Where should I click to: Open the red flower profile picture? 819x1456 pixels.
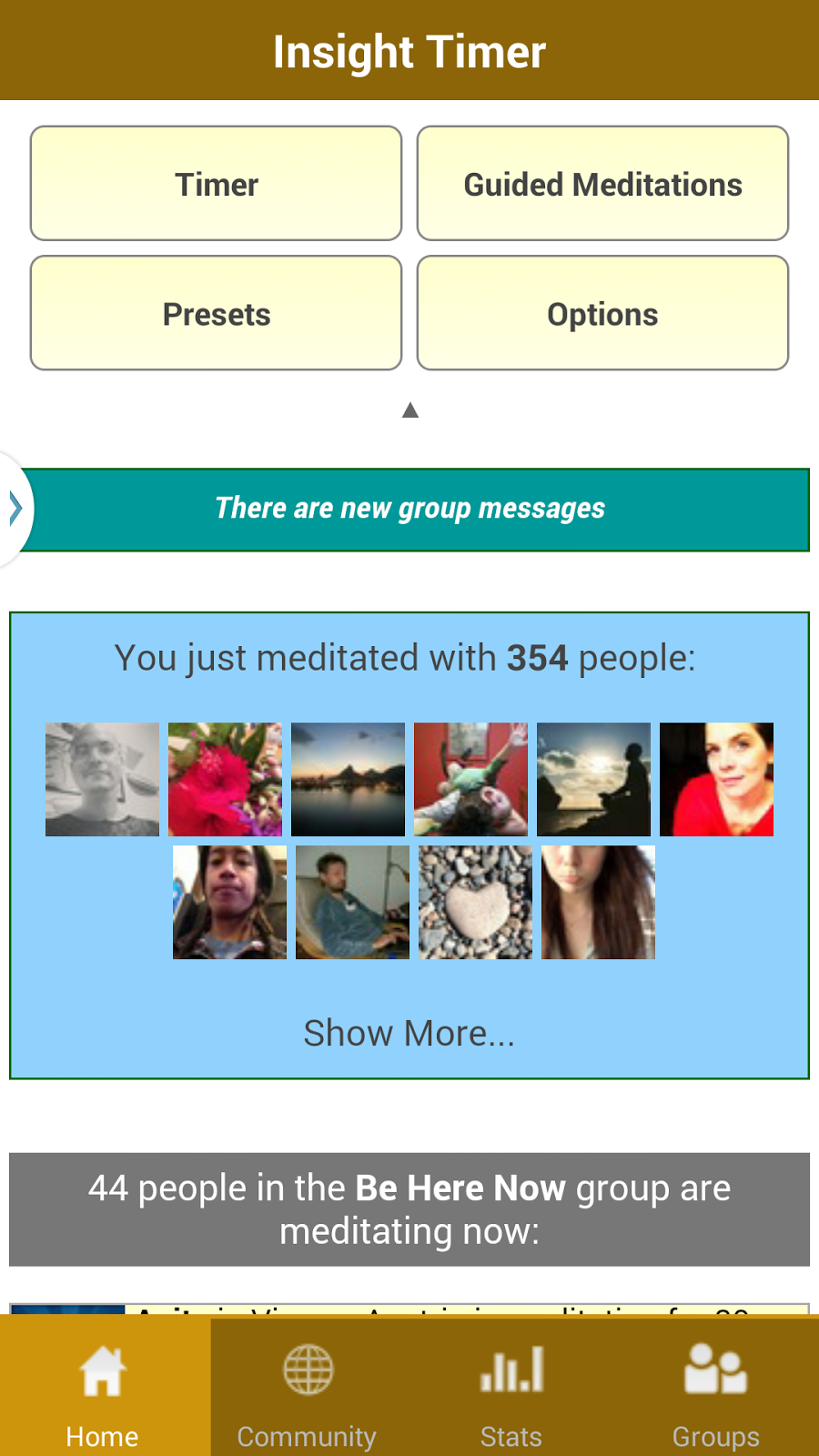point(225,780)
